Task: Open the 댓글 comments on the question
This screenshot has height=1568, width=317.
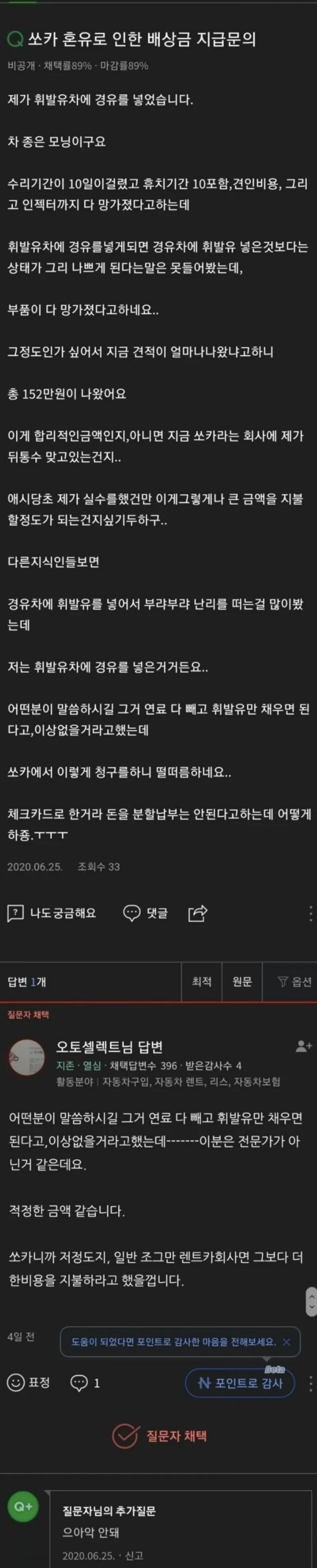Action: click(x=146, y=913)
